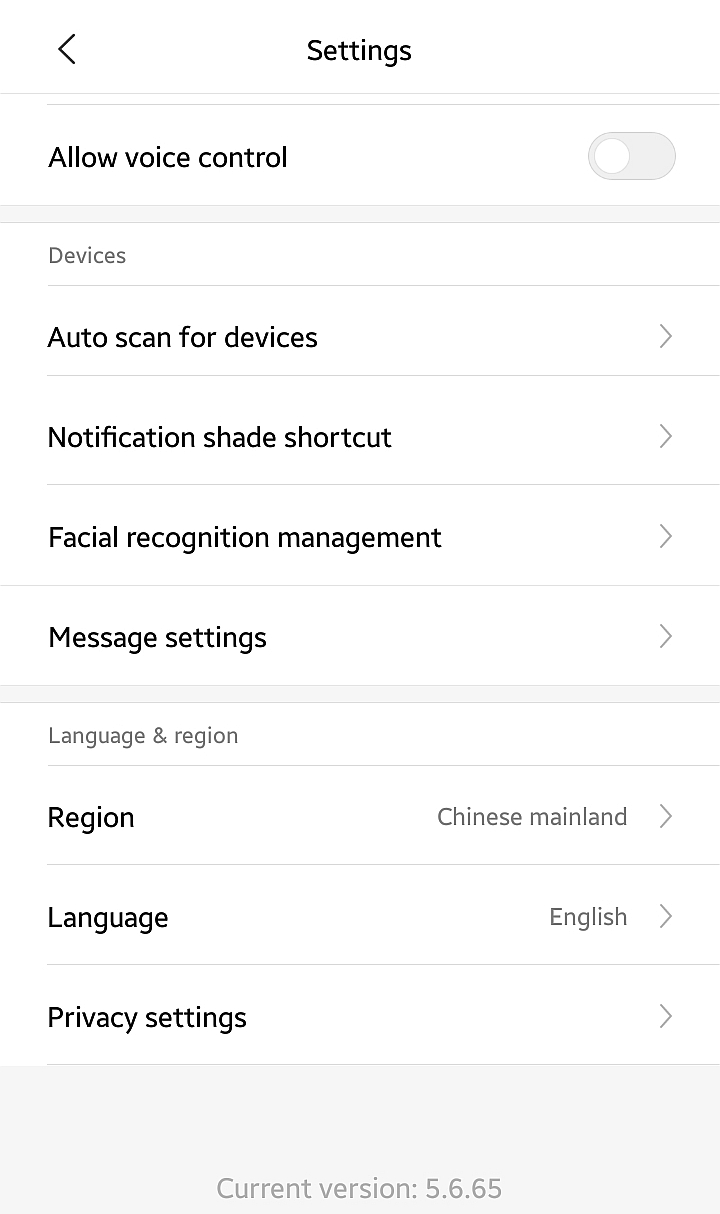Open Privacy settings
The width and height of the screenshot is (720, 1214).
tap(360, 1017)
